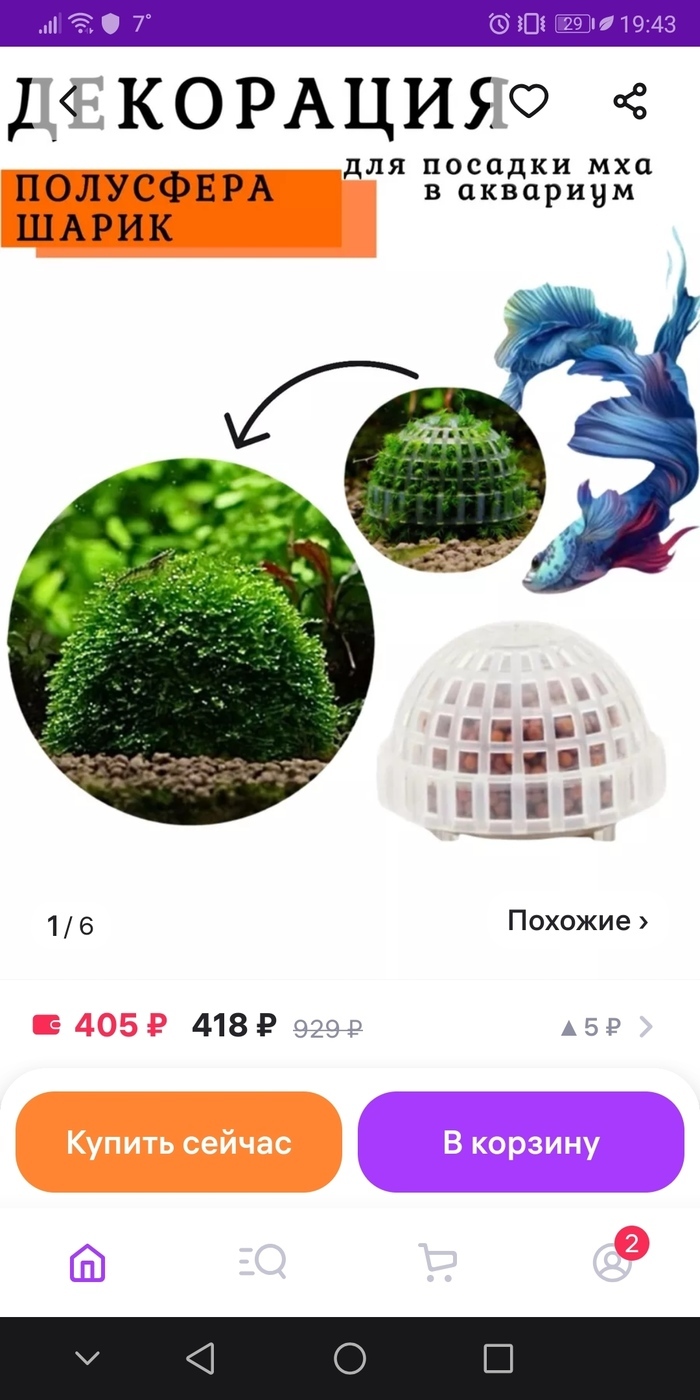Tap the system back triangle button
This screenshot has width=700, height=1400.
click(x=200, y=1358)
